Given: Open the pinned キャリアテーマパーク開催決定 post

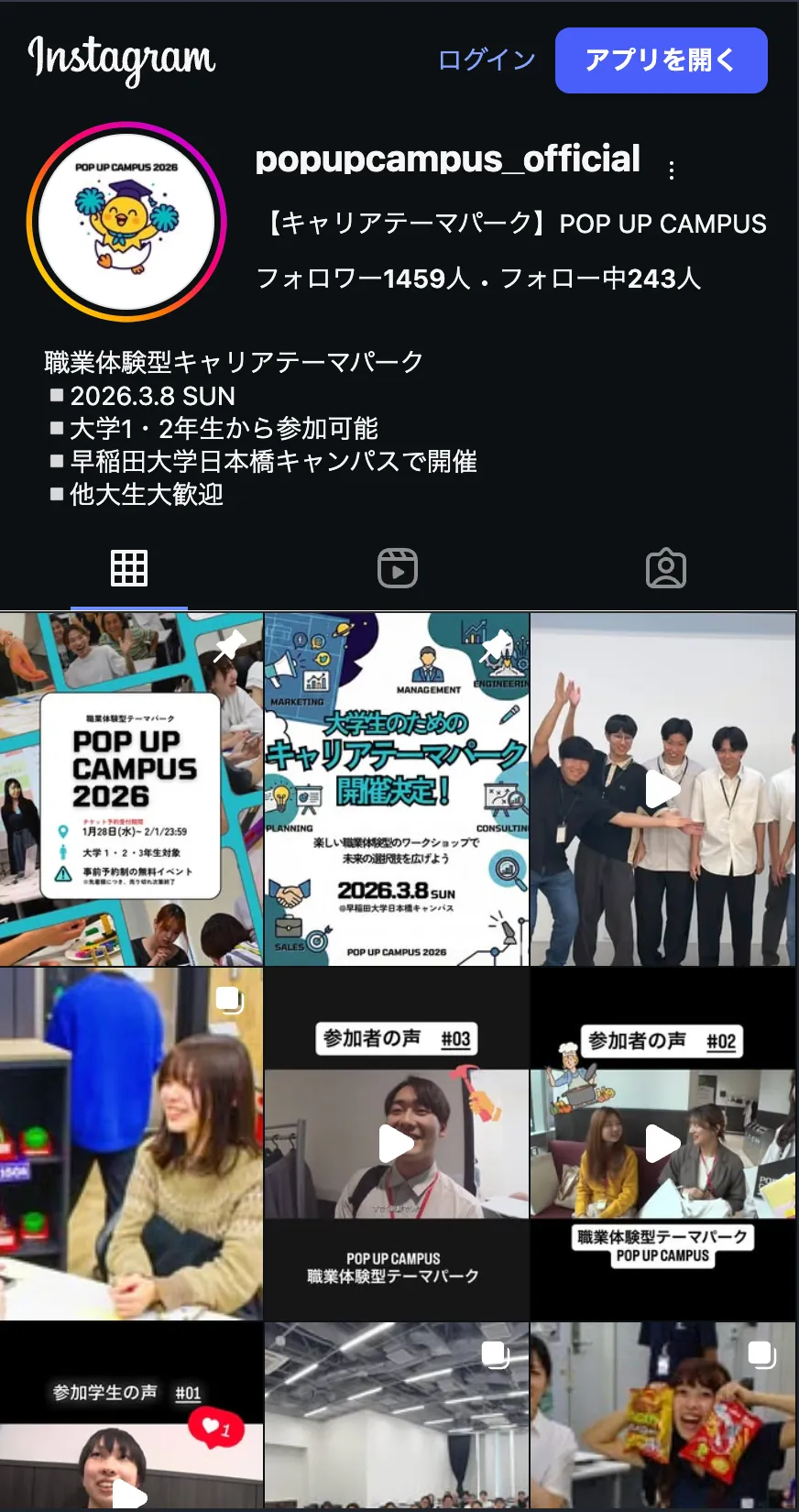Looking at the screenshot, I should [x=397, y=790].
